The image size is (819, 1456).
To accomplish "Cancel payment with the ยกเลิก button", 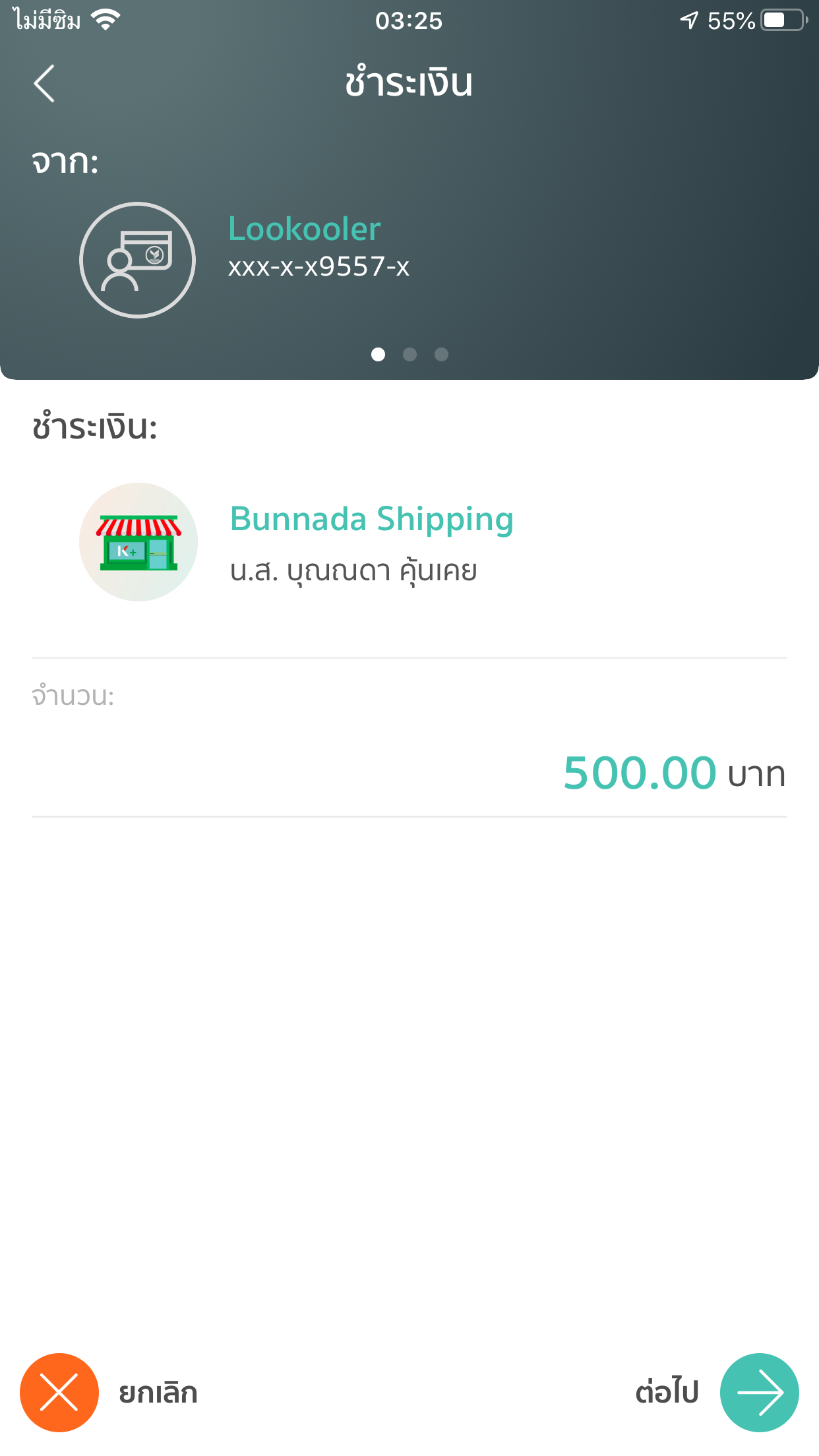I will click(x=60, y=1392).
